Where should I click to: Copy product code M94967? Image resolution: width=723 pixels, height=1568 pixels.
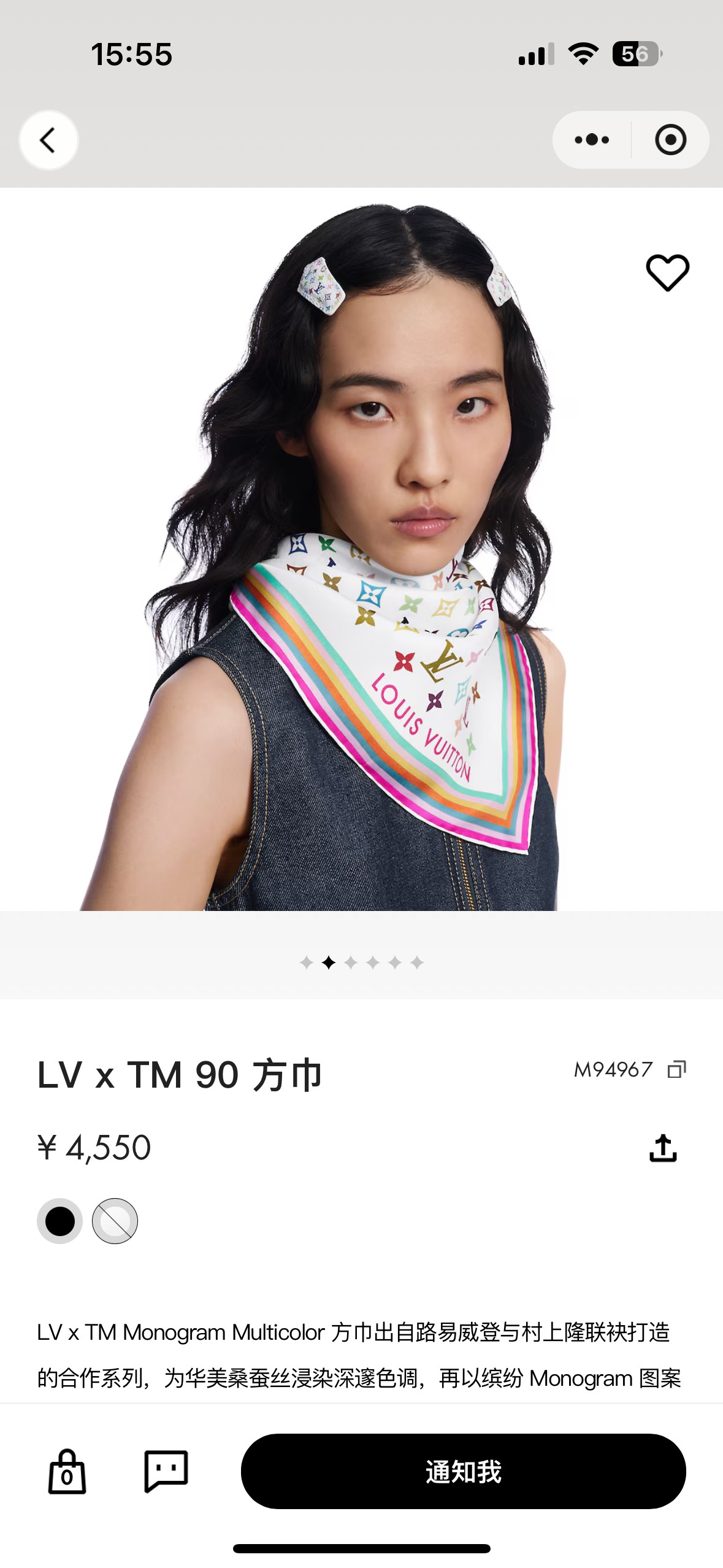(x=677, y=1069)
